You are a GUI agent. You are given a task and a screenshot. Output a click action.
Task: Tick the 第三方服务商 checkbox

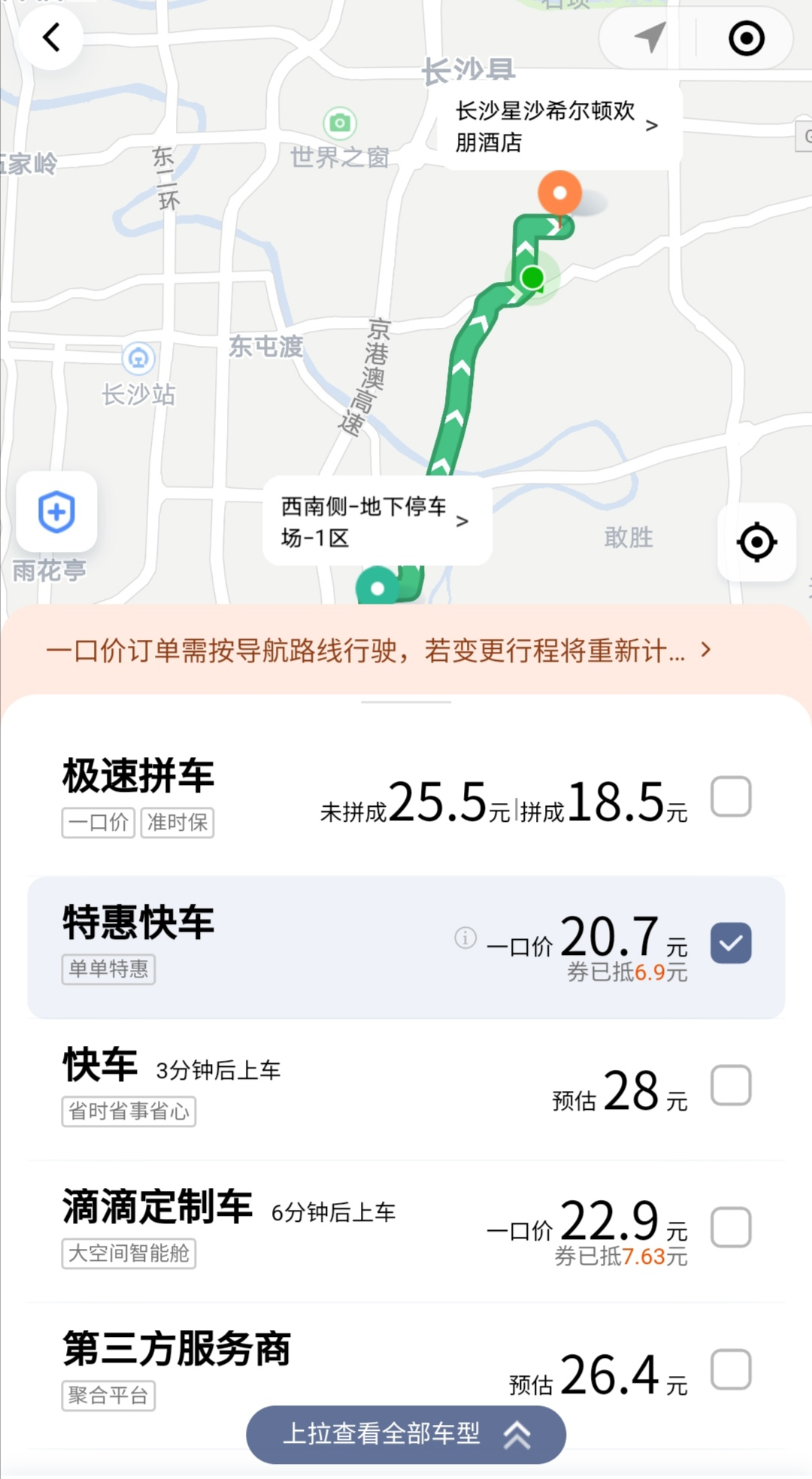(731, 1369)
